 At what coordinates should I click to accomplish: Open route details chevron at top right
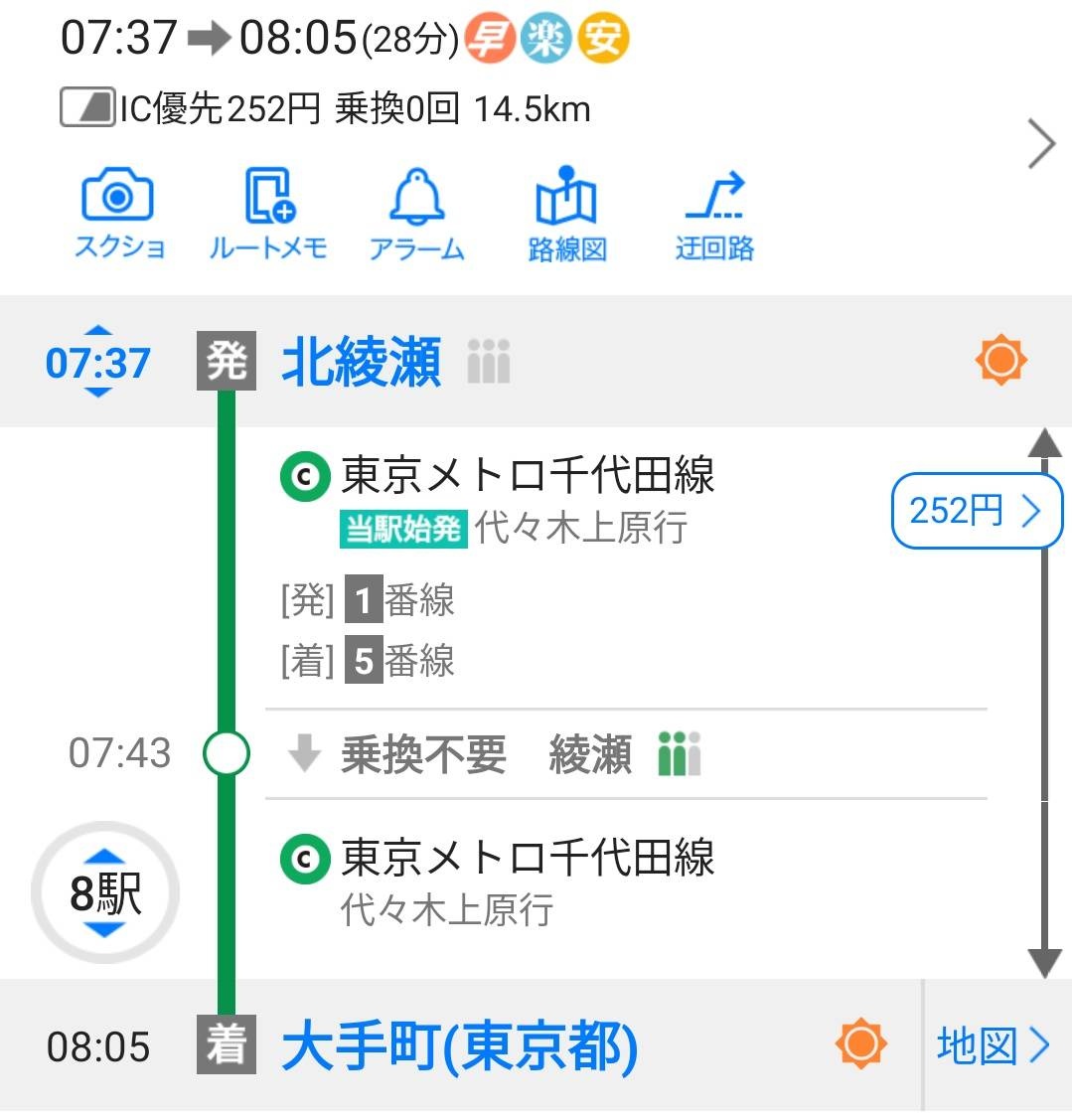[1040, 146]
